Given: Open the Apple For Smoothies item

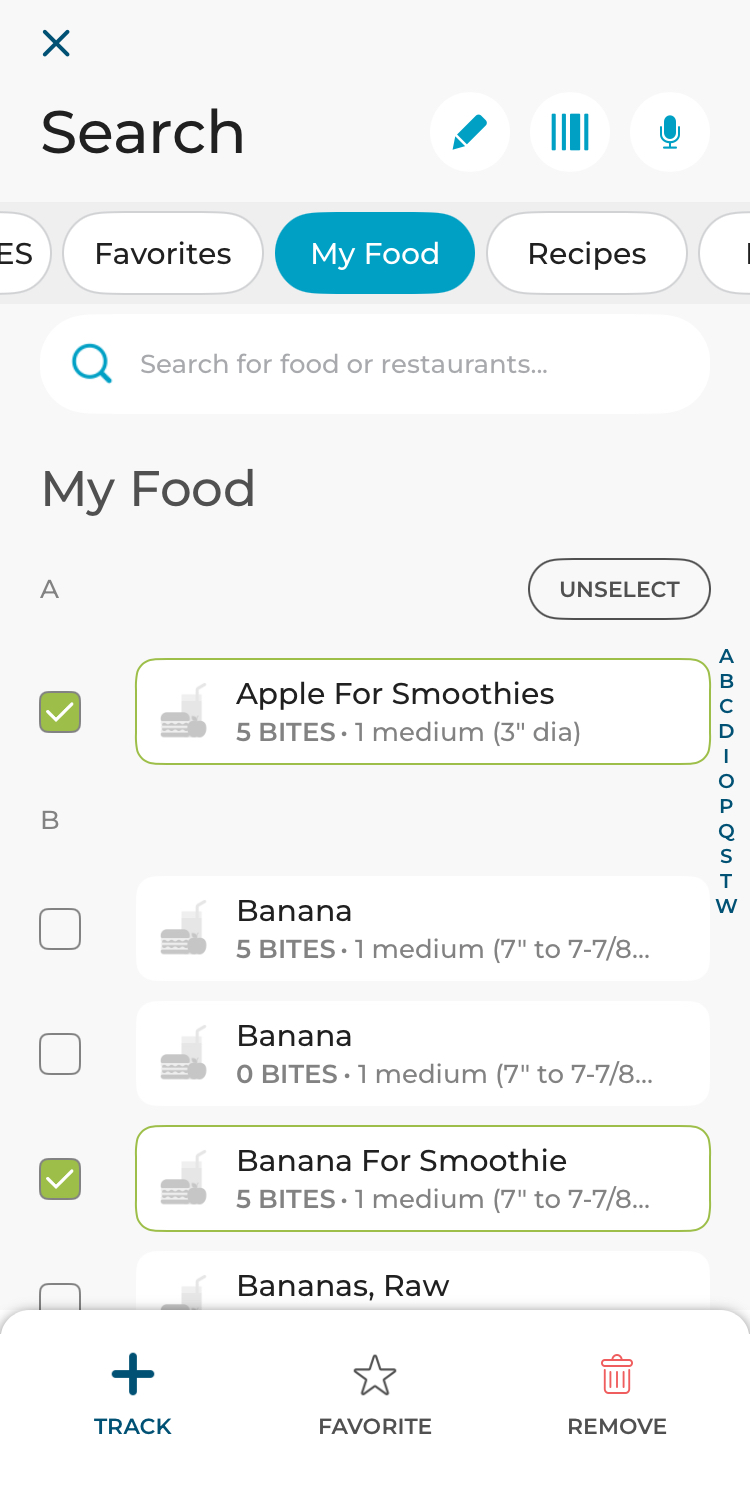Looking at the screenshot, I should click(x=422, y=712).
